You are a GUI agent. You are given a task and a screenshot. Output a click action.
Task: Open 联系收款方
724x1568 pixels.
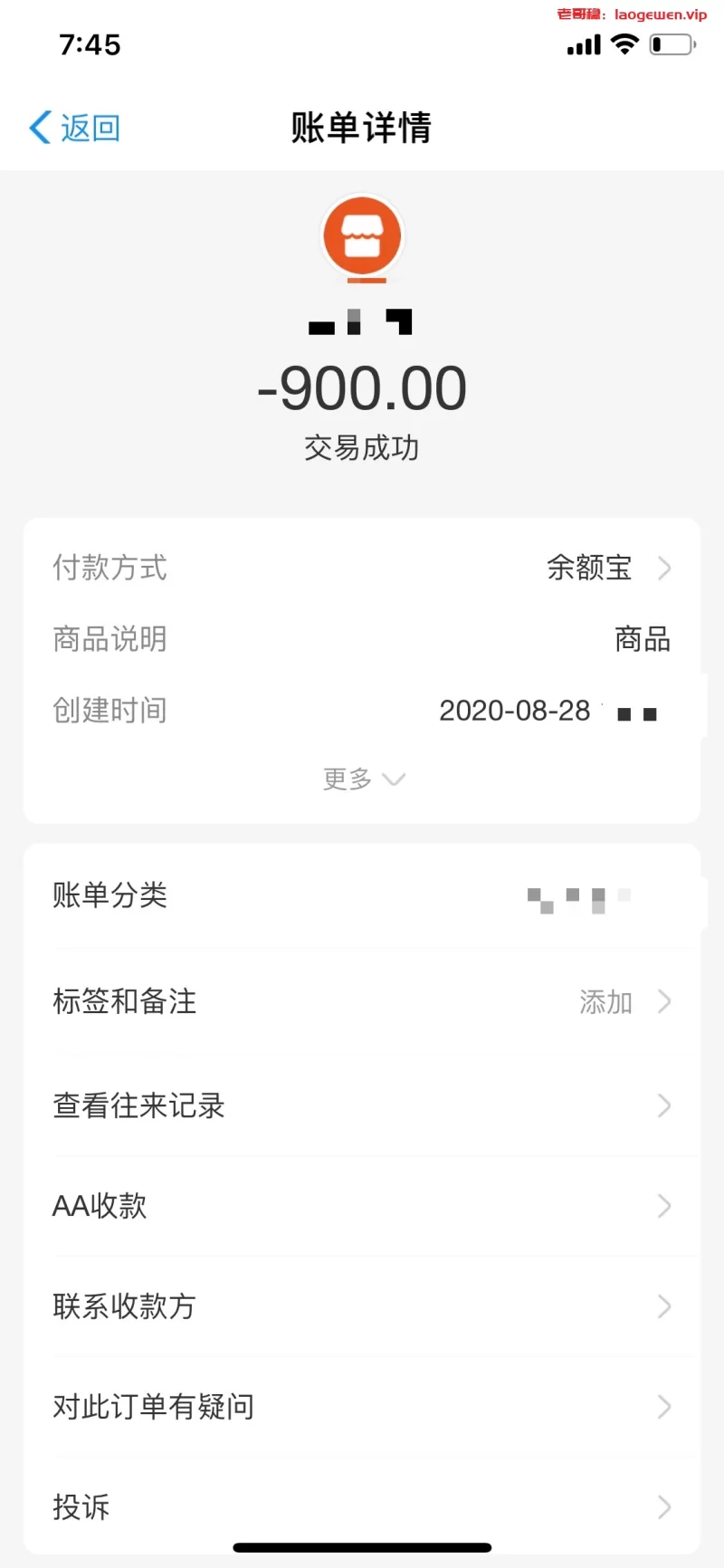click(362, 1306)
